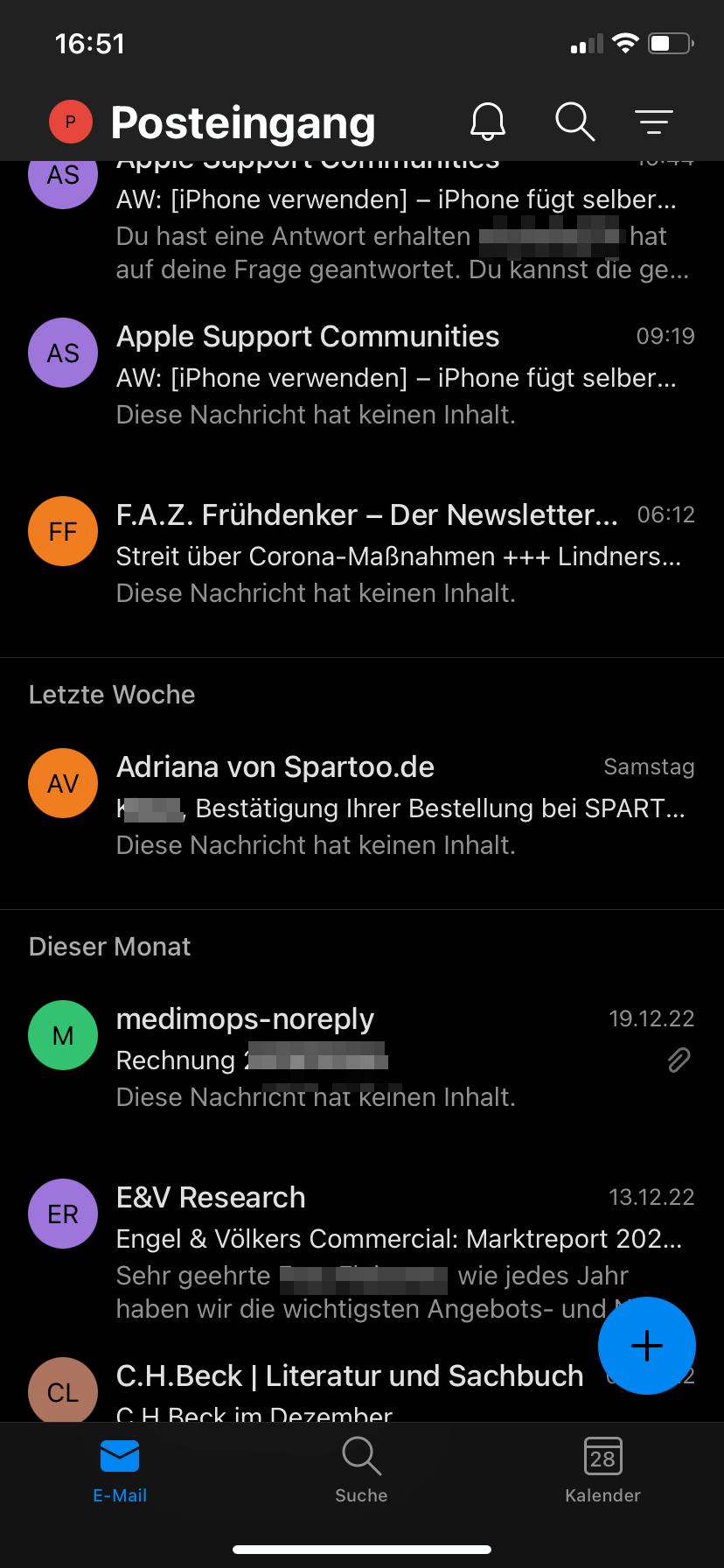
Task: Tap the search magnifier in header
Action: click(x=574, y=122)
